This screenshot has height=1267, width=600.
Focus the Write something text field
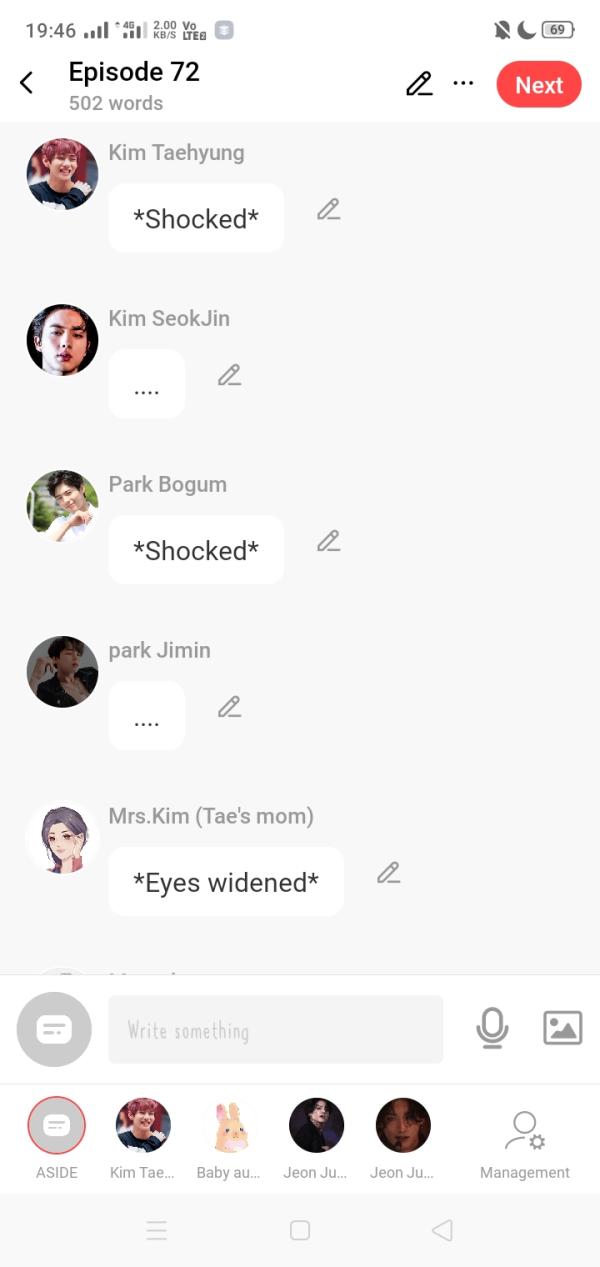[275, 1029]
